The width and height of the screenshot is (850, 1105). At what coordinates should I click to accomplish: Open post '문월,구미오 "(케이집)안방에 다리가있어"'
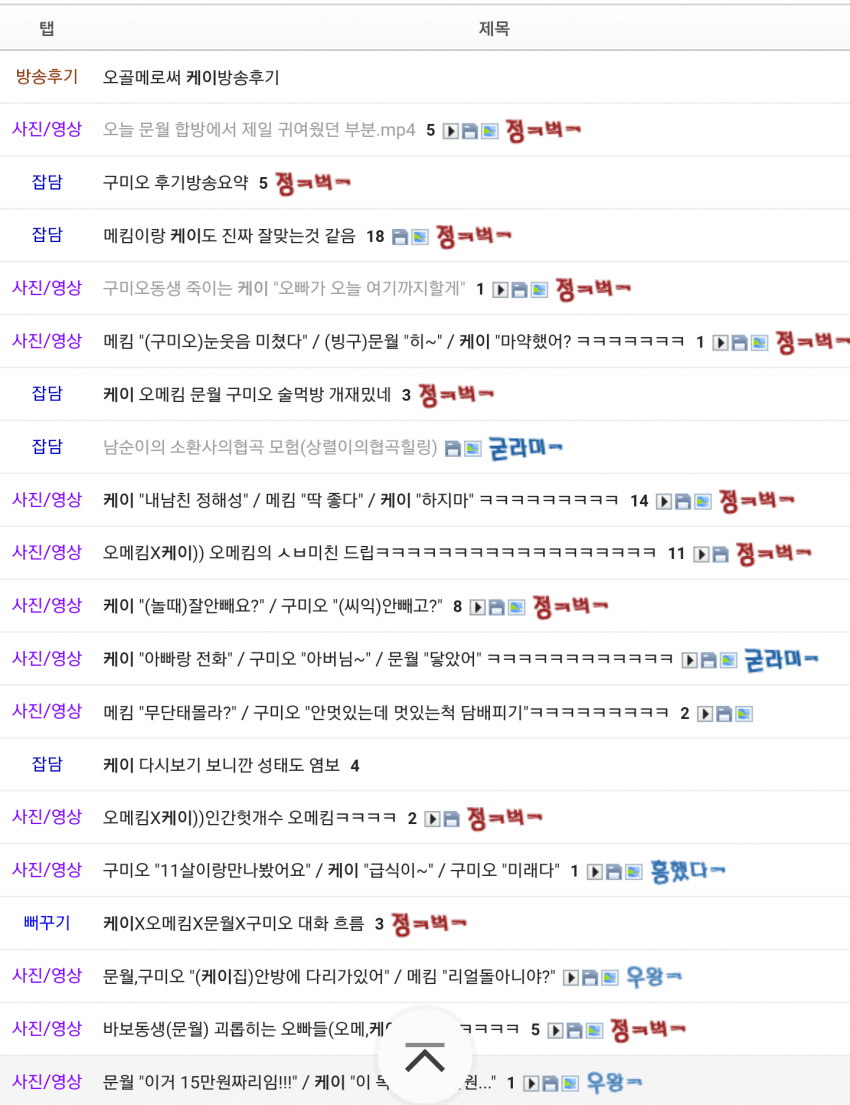pyautogui.click(x=329, y=976)
